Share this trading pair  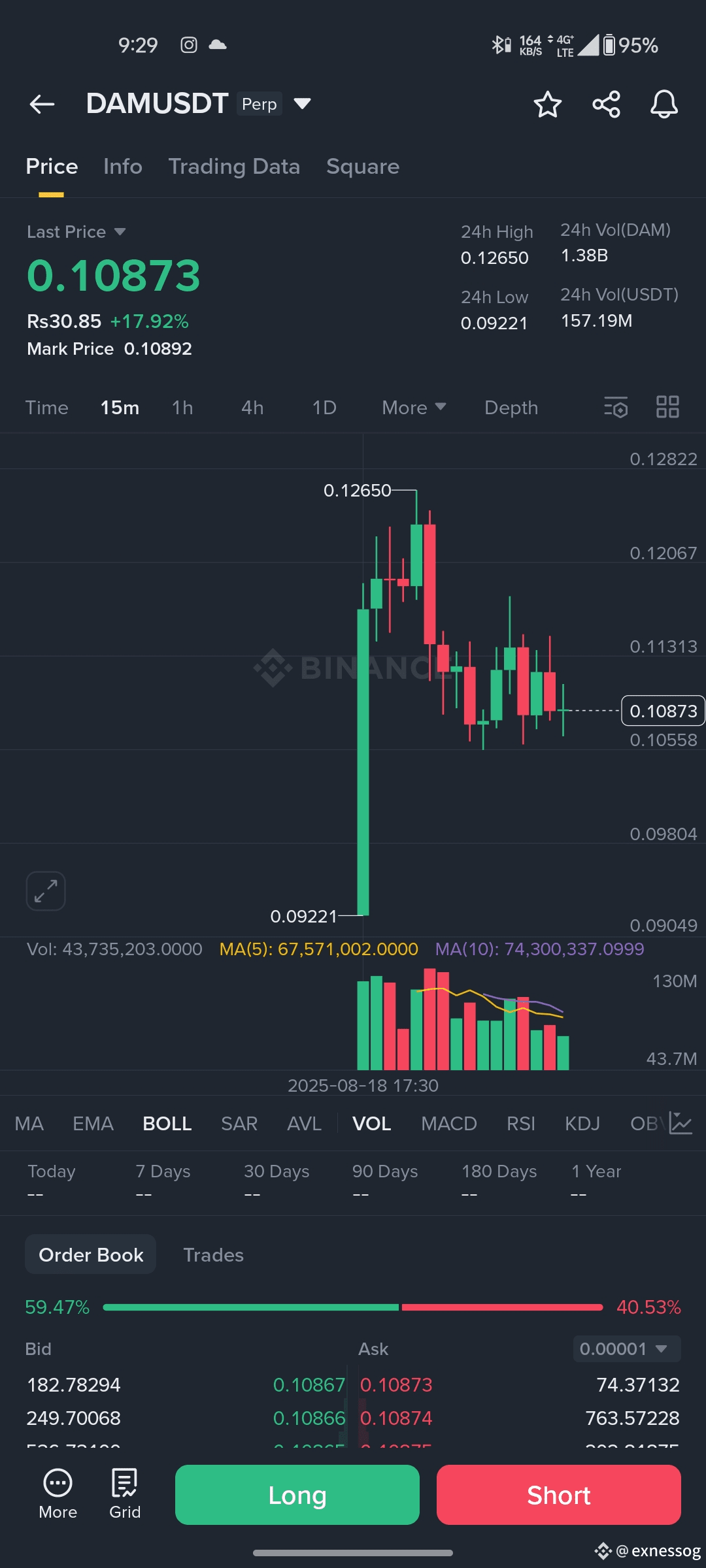(x=606, y=104)
